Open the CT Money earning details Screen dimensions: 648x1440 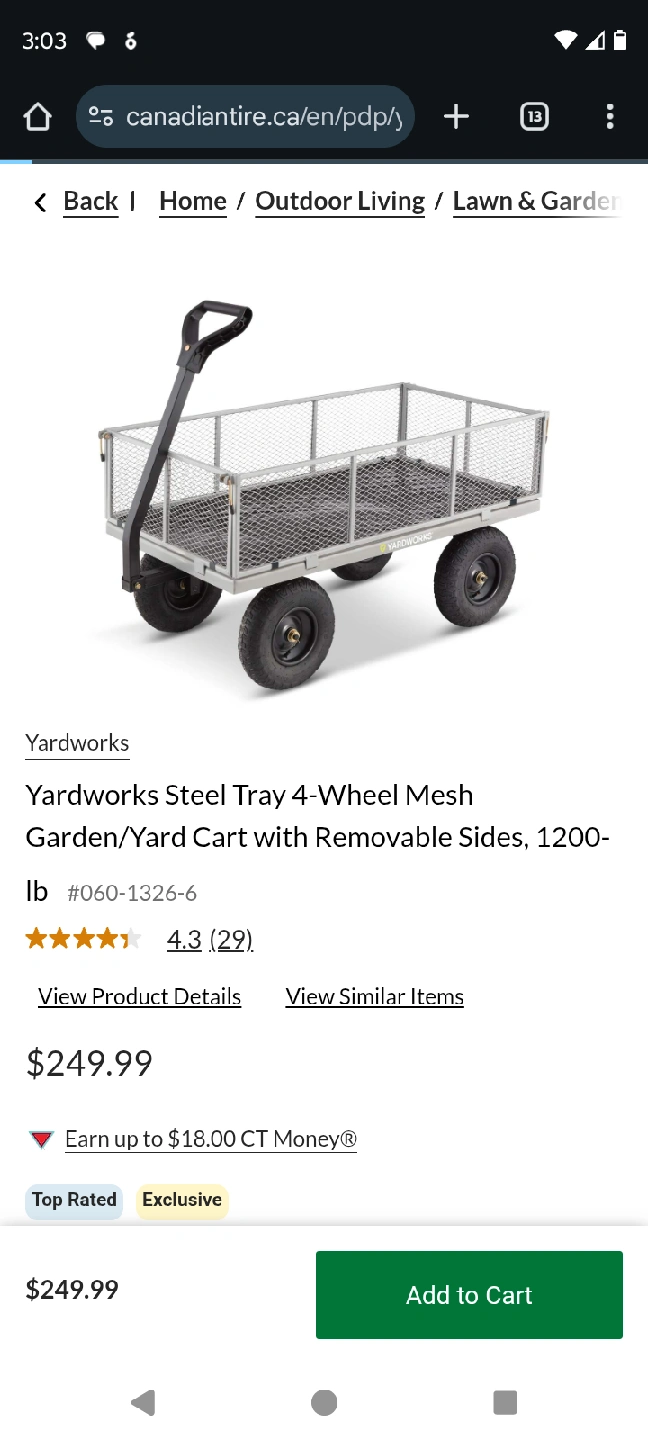(x=210, y=1139)
